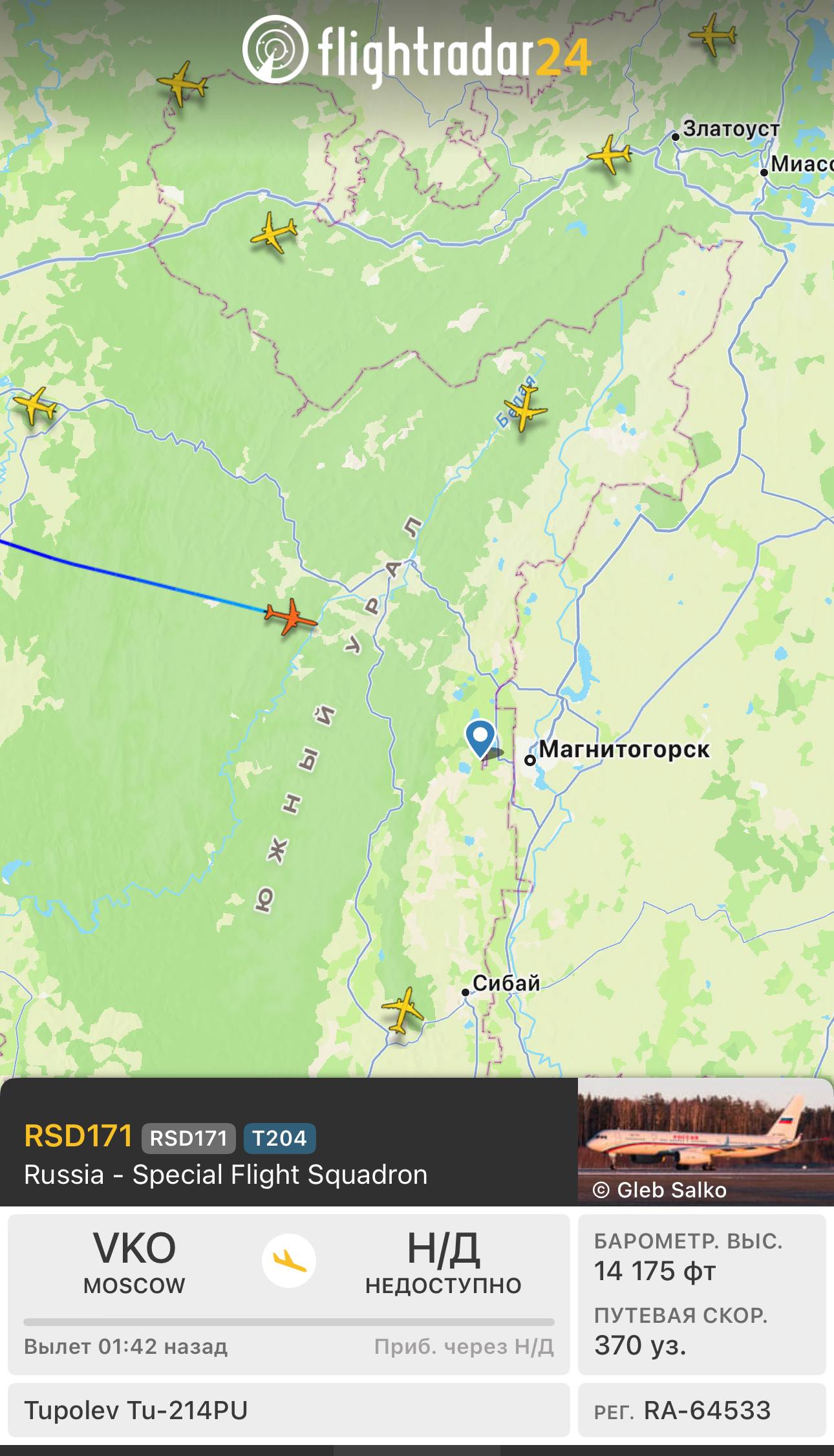Tap the blue airport pin near Магнитогорск
This screenshot has height=1456, width=834.
(480, 738)
